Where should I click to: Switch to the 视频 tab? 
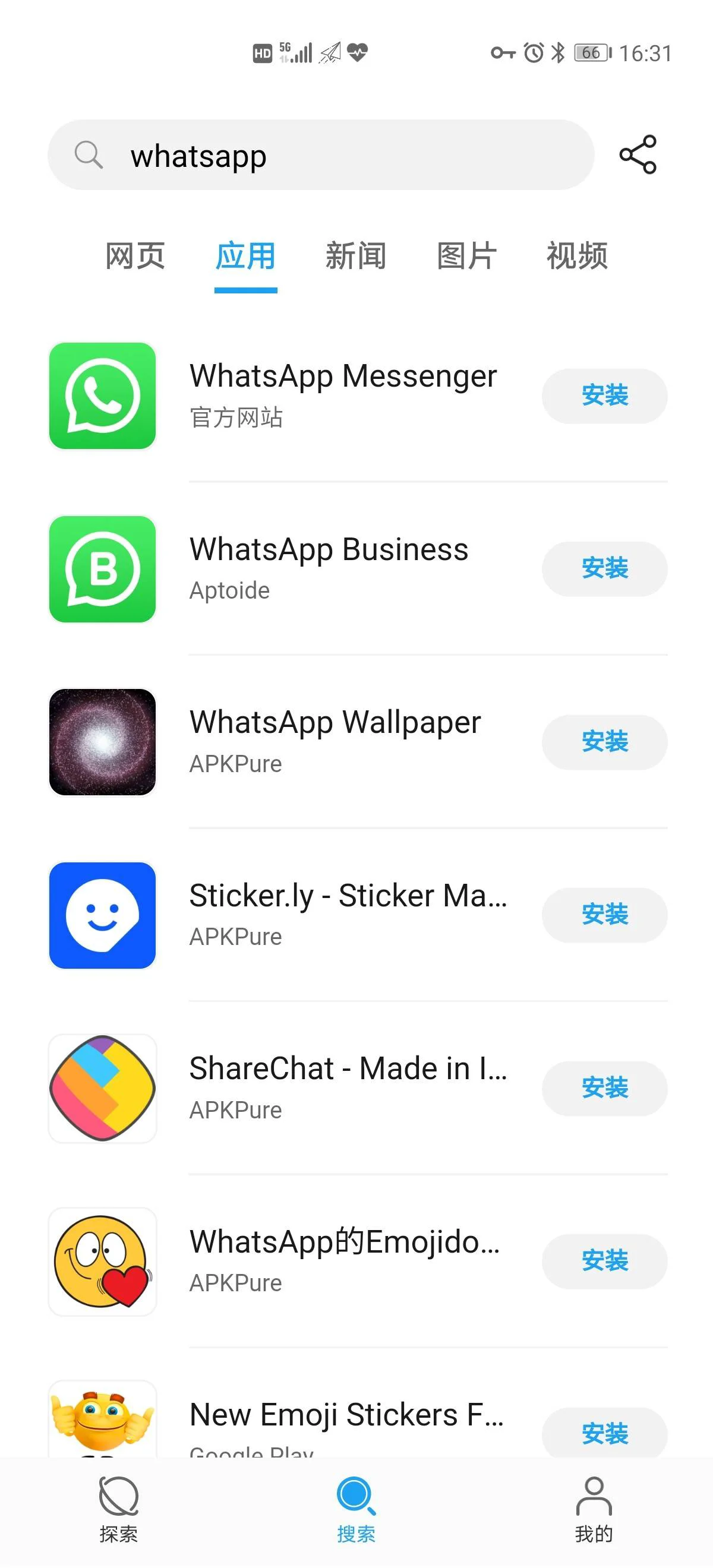577,255
